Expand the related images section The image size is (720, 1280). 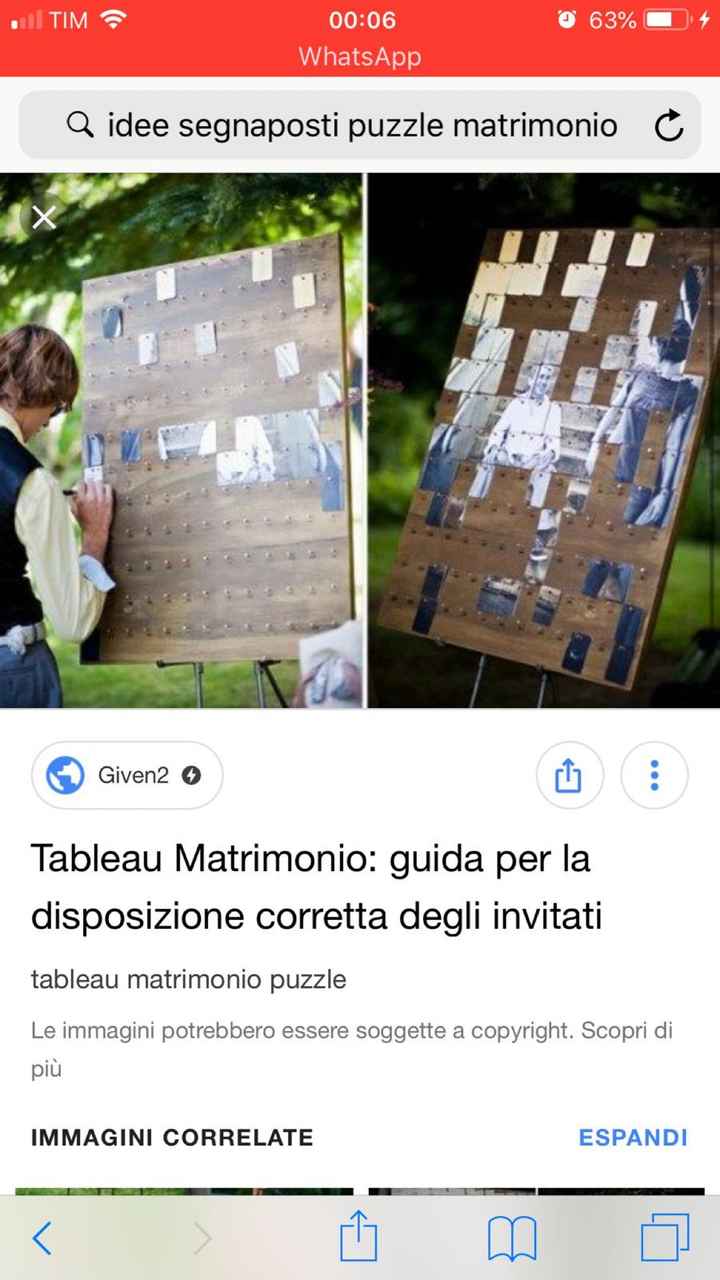point(632,1137)
